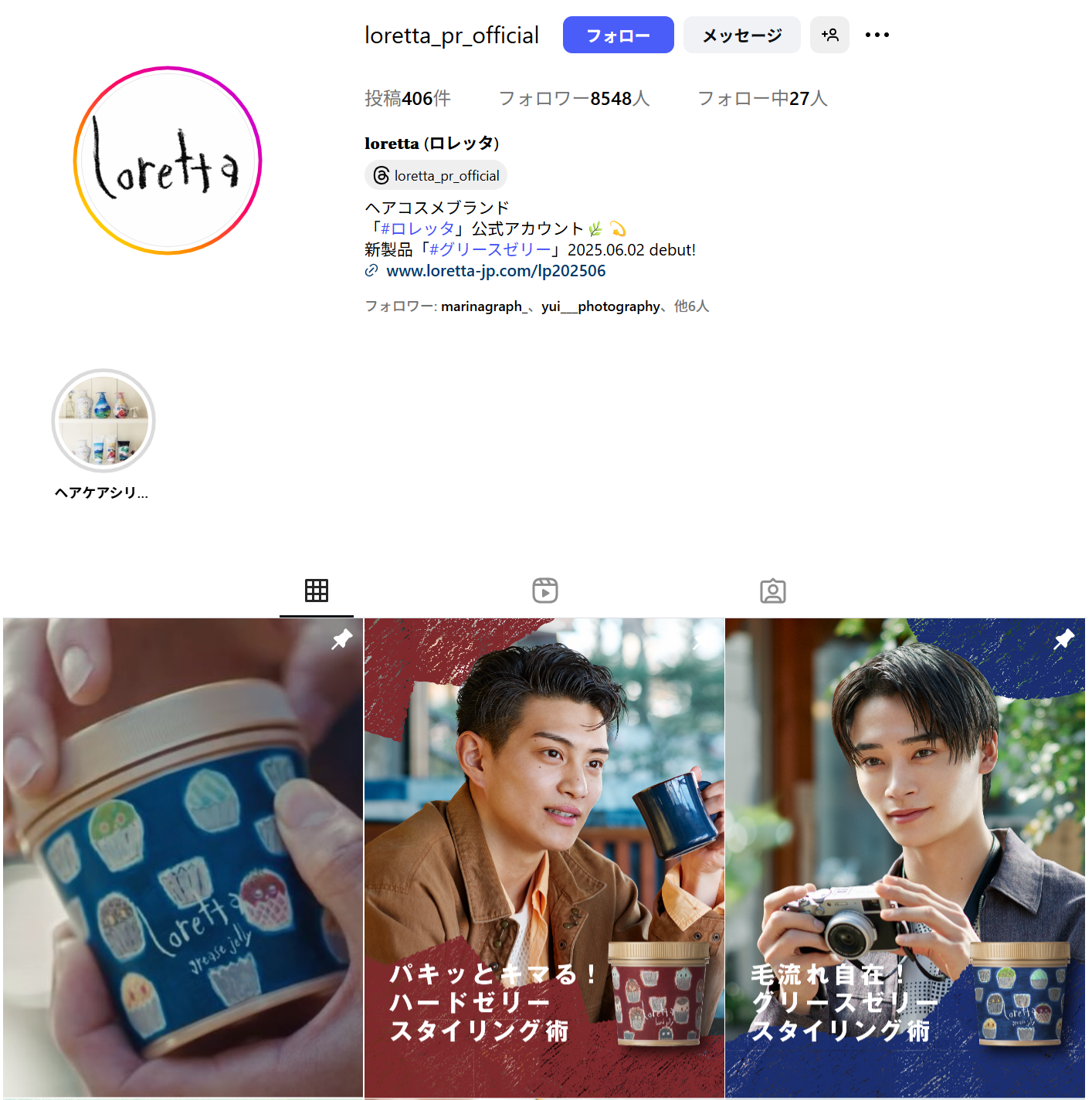The image size is (1092, 1100).
Task: Open the ハードゼリー スタイリング術 post
Action: 544,857
